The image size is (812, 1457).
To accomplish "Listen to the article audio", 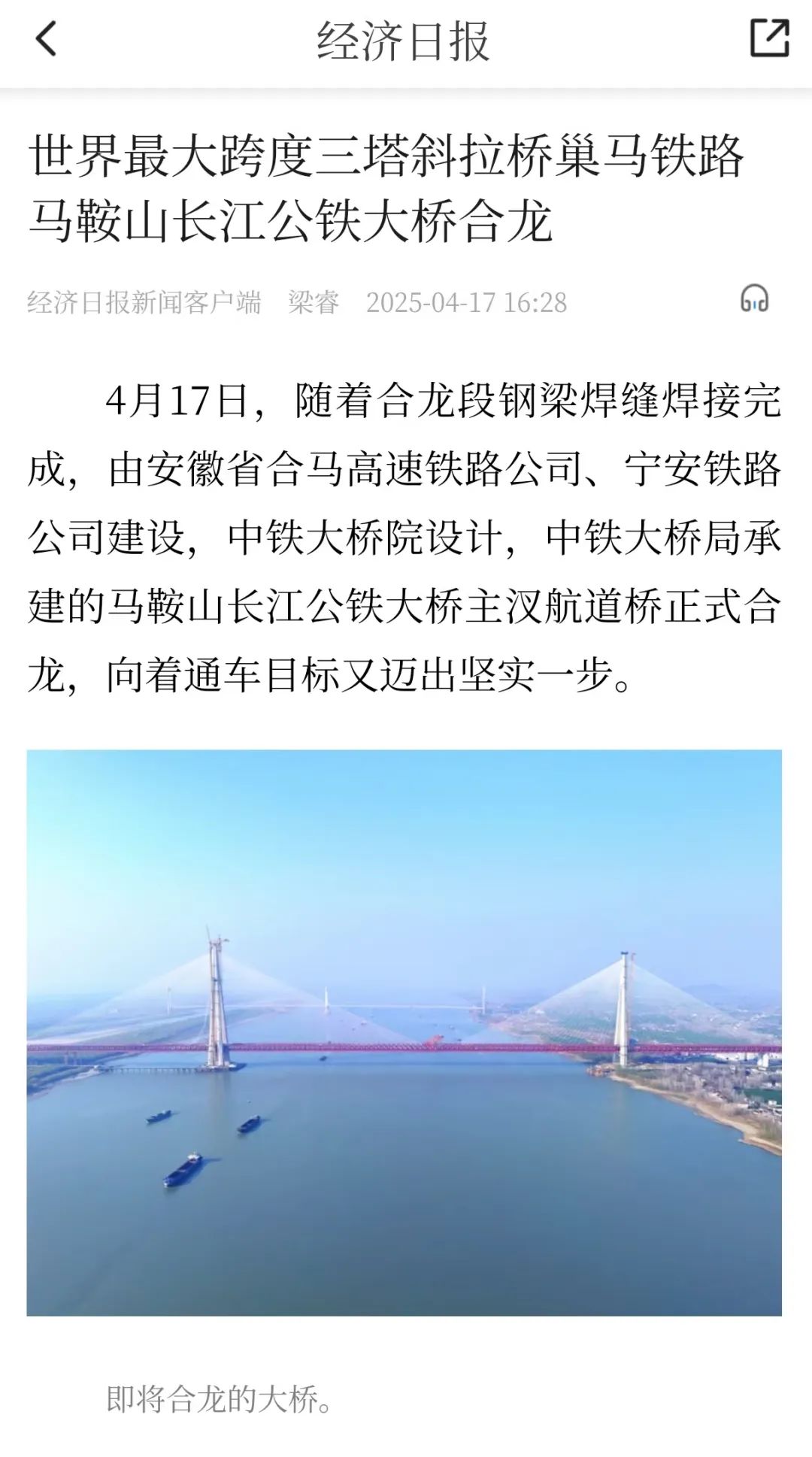I will coord(754,299).
